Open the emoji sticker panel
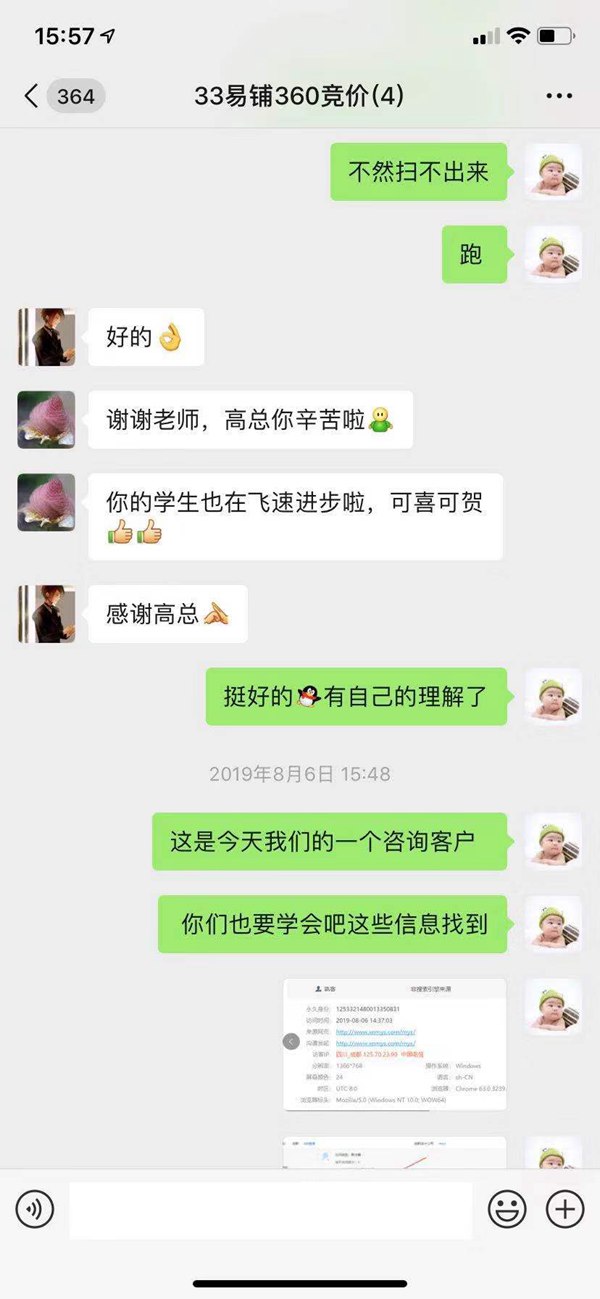The image size is (600, 1299). pos(507,1210)
